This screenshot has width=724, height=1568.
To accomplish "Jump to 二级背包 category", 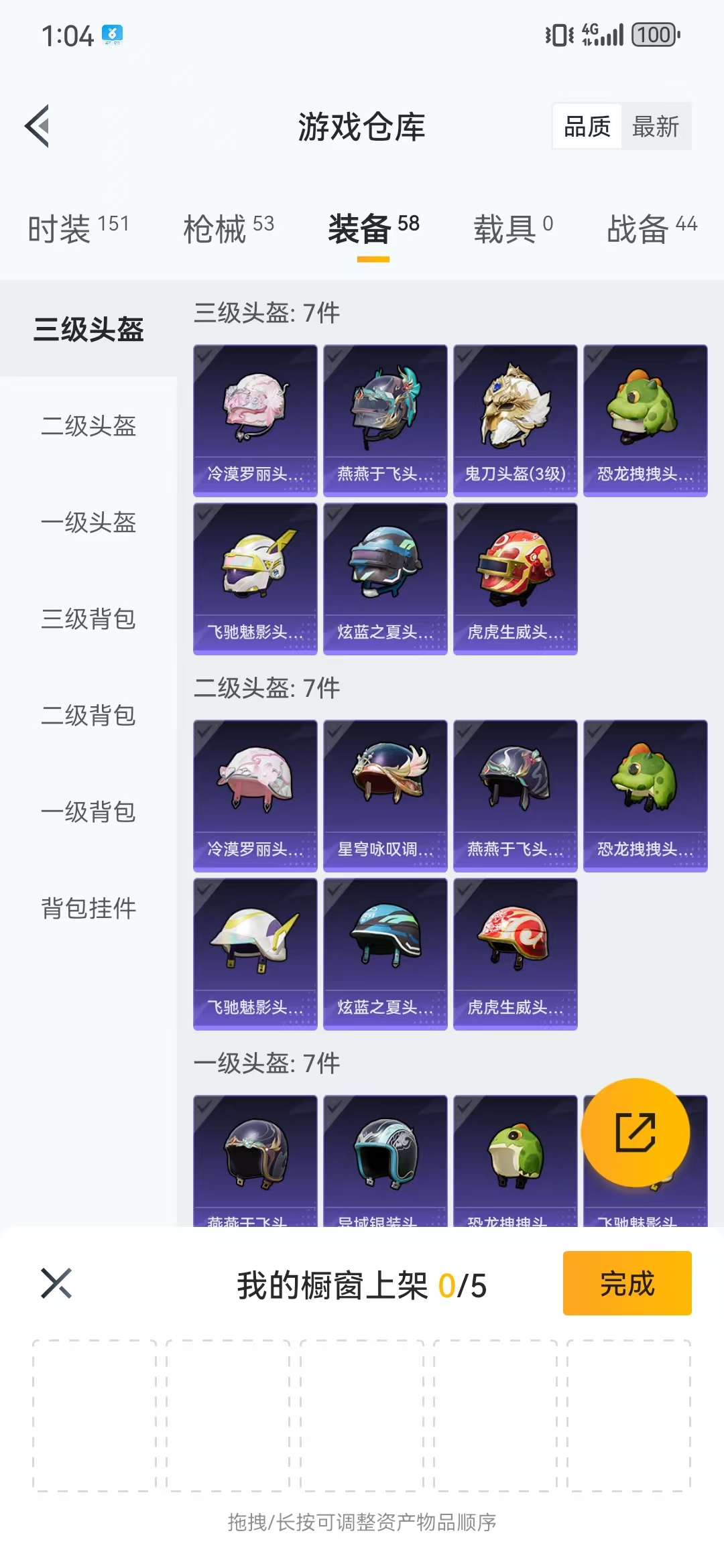I will 88,715.
